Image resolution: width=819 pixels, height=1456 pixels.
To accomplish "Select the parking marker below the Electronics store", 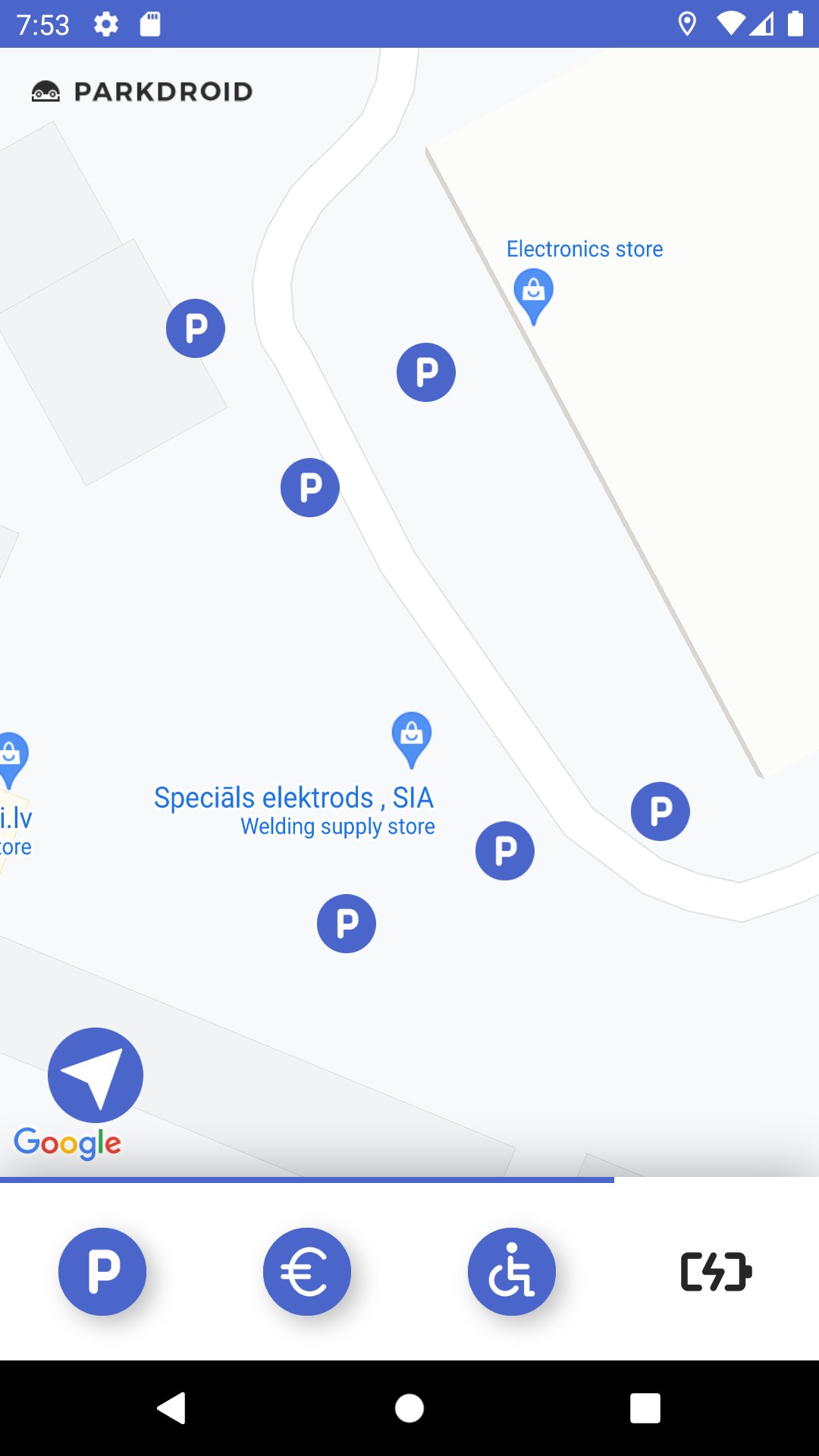I will (426, 372).
